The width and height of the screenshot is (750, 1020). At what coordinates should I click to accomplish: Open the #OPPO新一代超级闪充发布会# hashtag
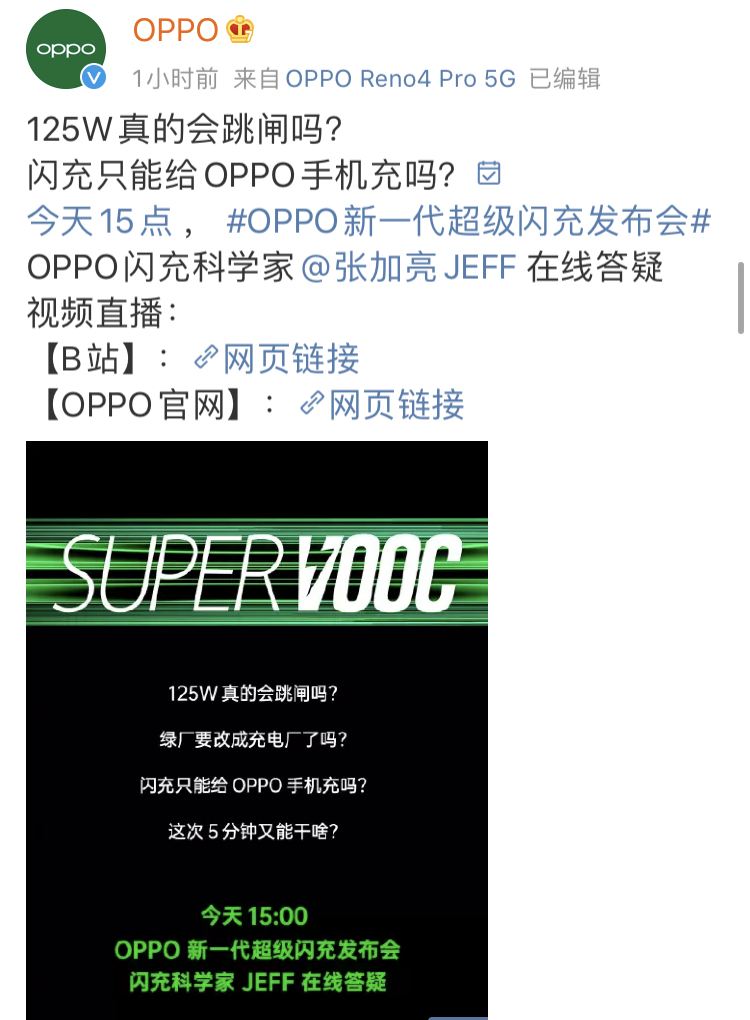[469, 220]
